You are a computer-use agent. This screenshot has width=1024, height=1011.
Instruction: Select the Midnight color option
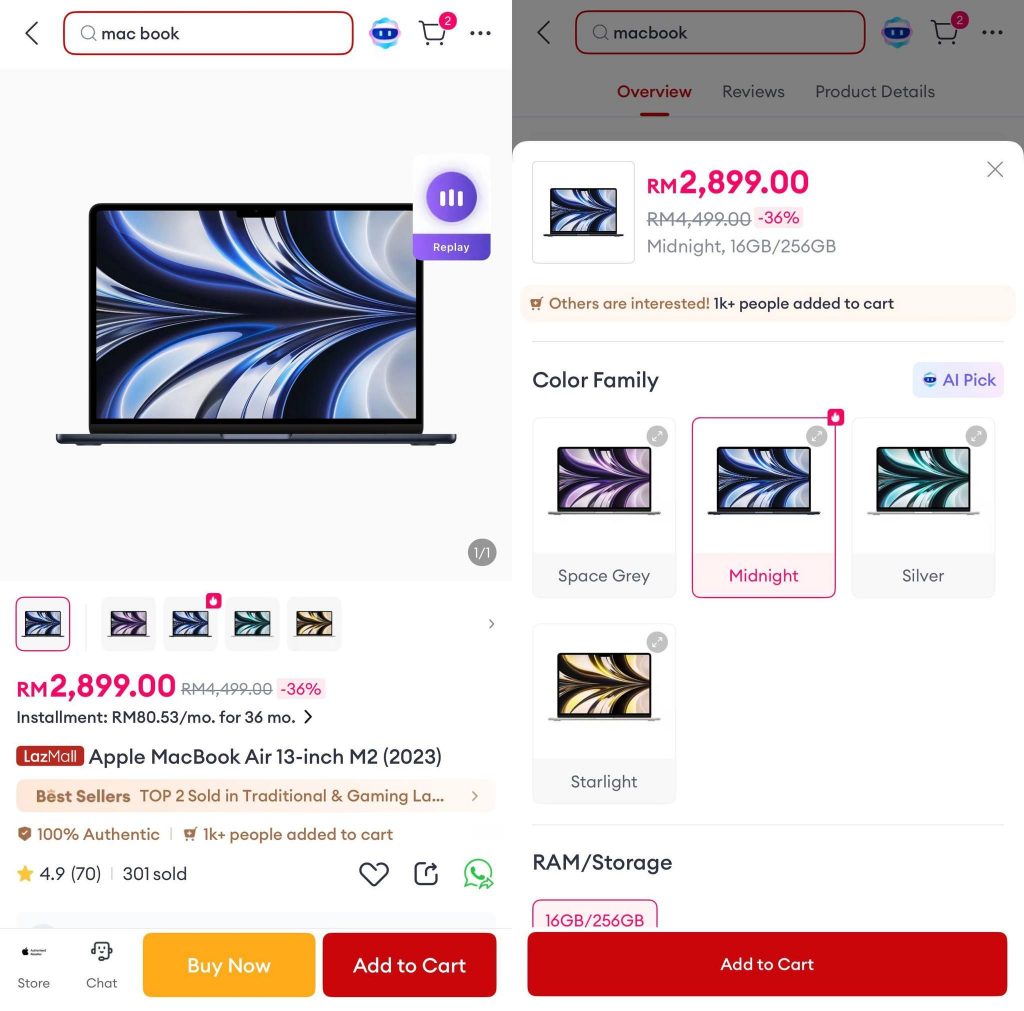[763, 507]
